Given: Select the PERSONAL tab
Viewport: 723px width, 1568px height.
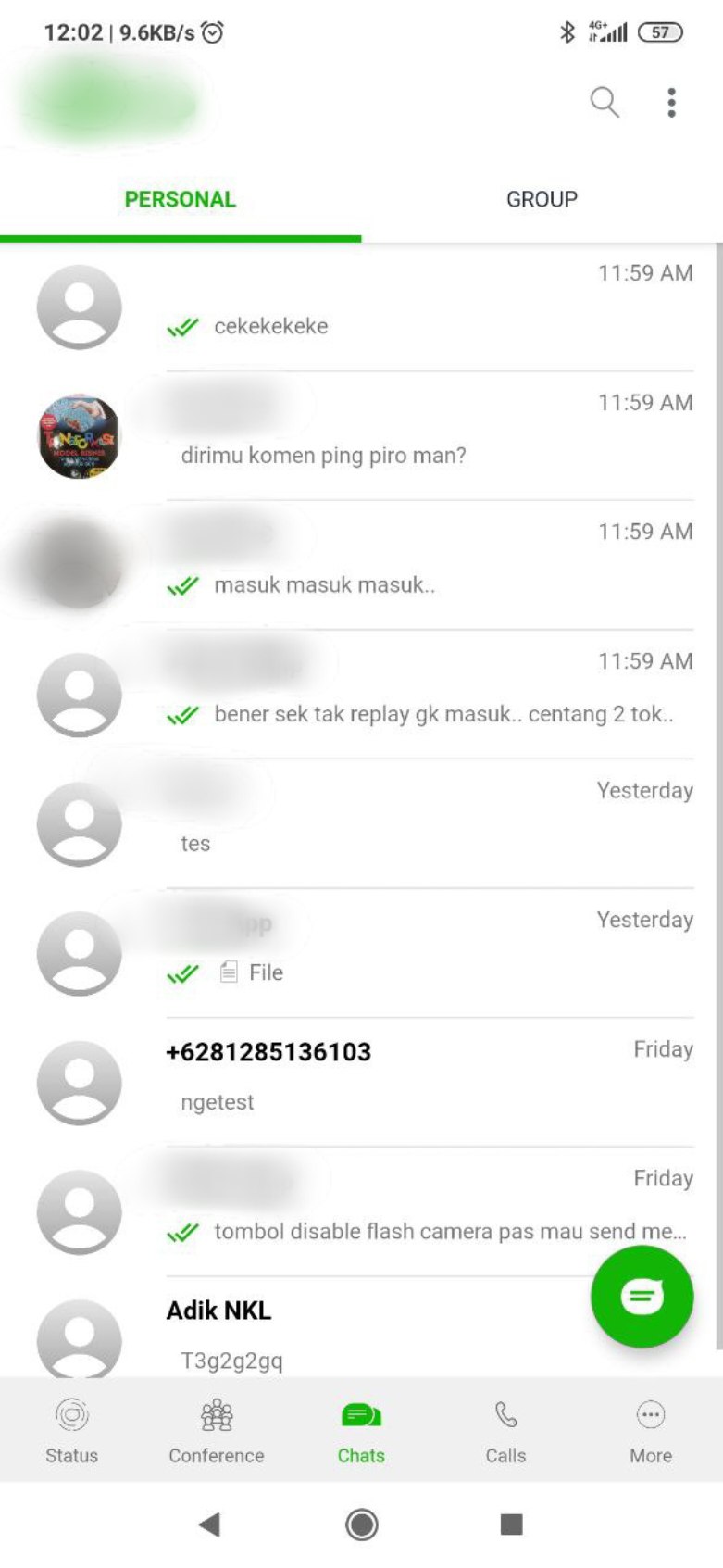Looking at the screenshot, I should (181, 199).
